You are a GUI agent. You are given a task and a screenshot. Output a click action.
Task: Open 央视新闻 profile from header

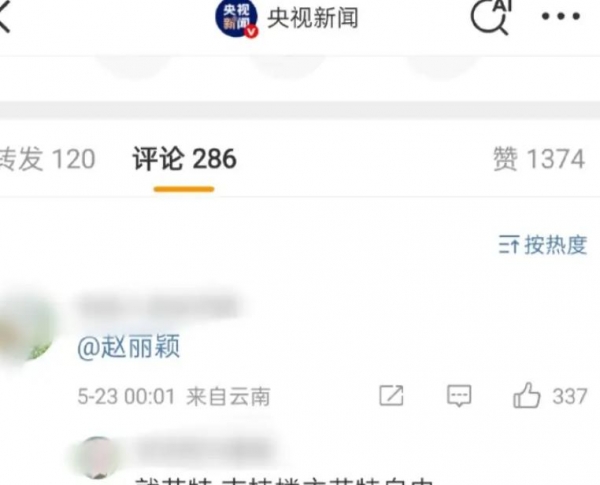pos(288,17)
